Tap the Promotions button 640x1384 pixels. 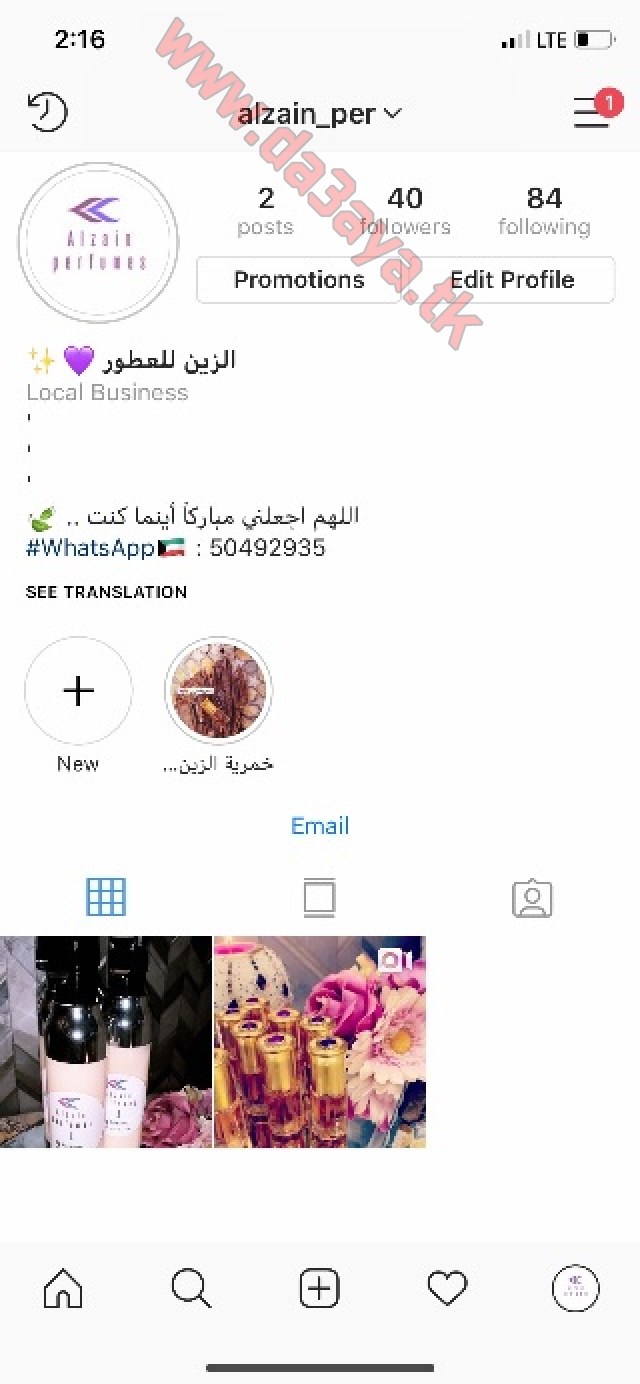299,280
